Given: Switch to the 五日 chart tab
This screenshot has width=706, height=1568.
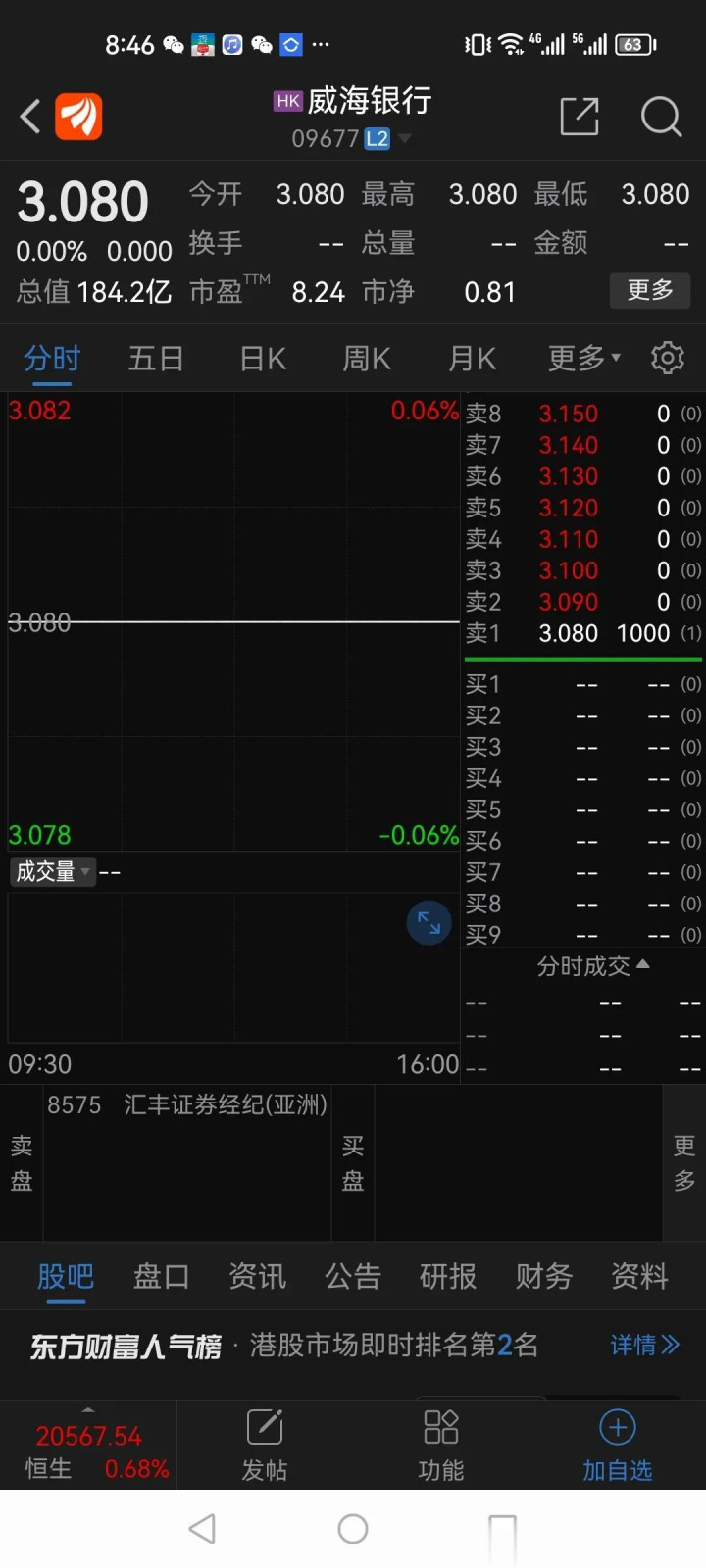Looking at the screenshot, I should tap(156, 359).
